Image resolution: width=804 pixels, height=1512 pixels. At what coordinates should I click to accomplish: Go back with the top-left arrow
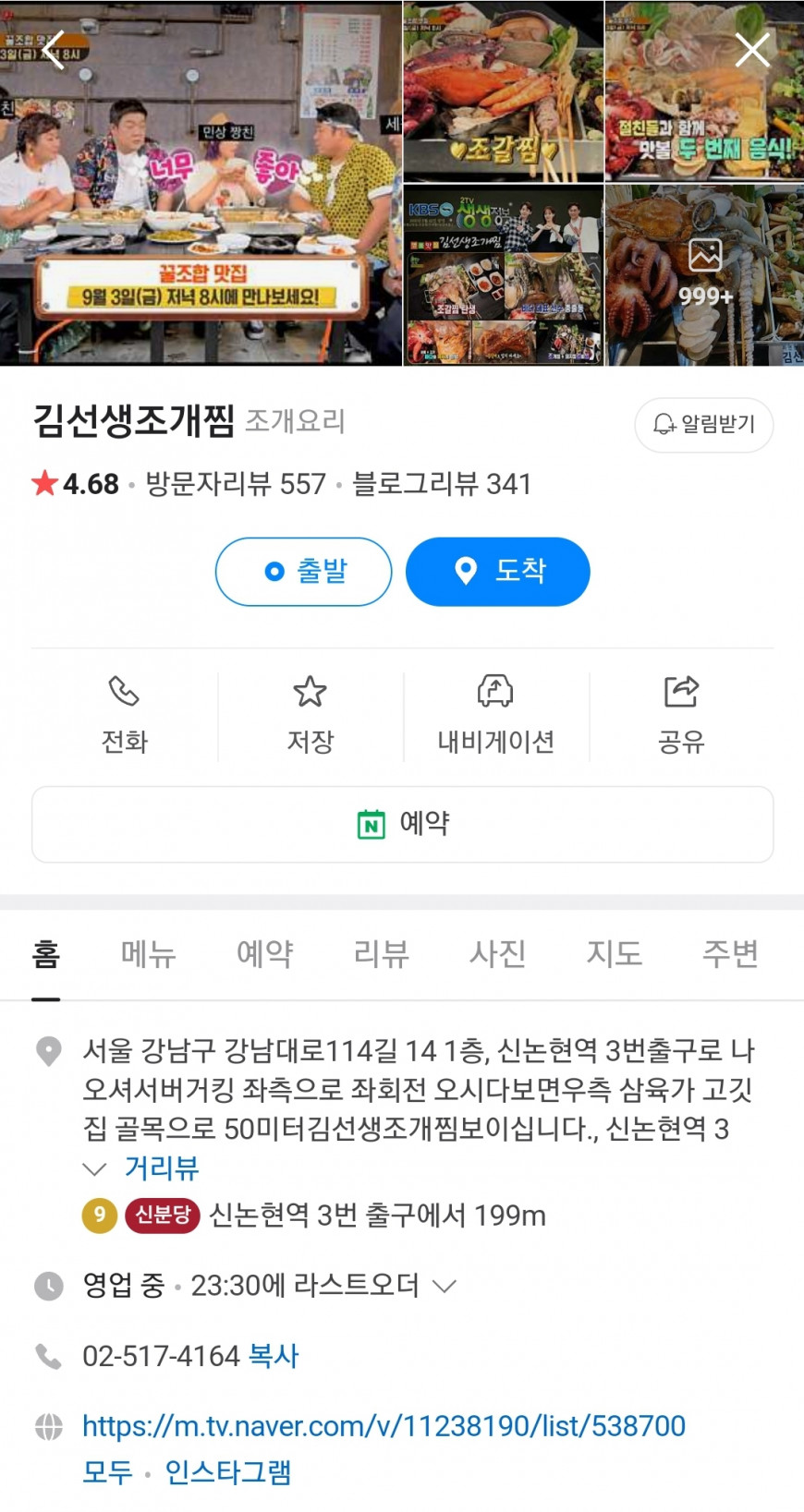coord(53,50)
